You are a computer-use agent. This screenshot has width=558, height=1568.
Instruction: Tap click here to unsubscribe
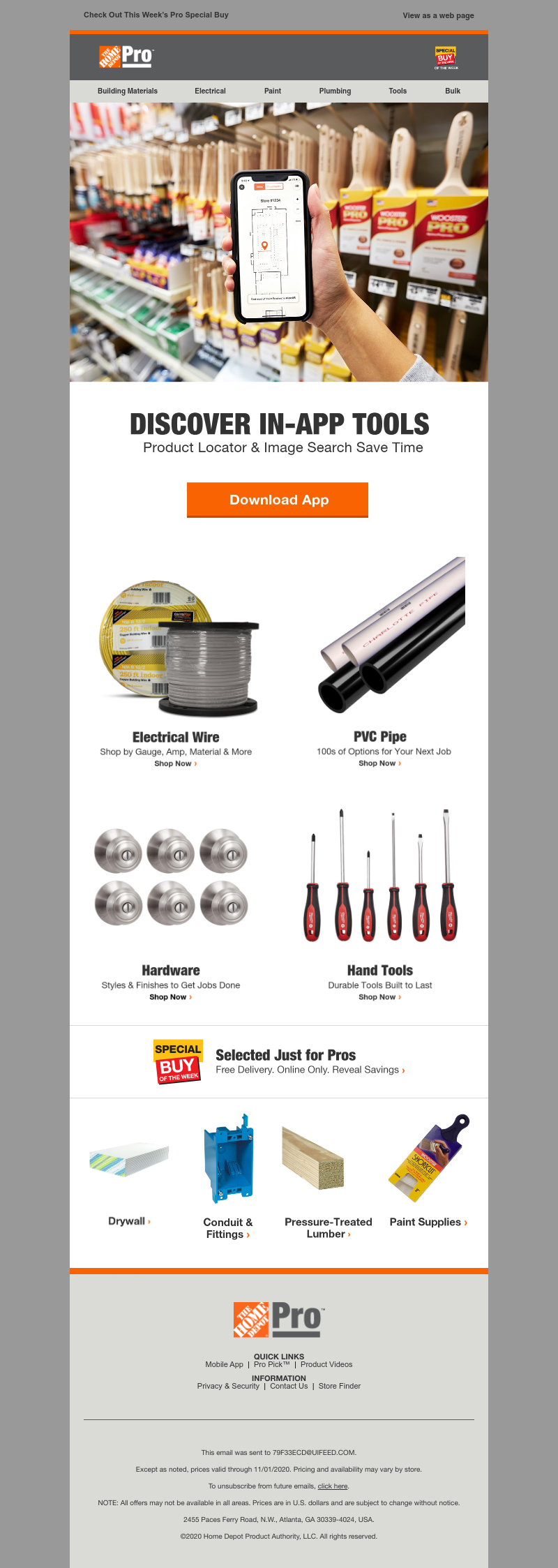click(x=333, y=1486)
